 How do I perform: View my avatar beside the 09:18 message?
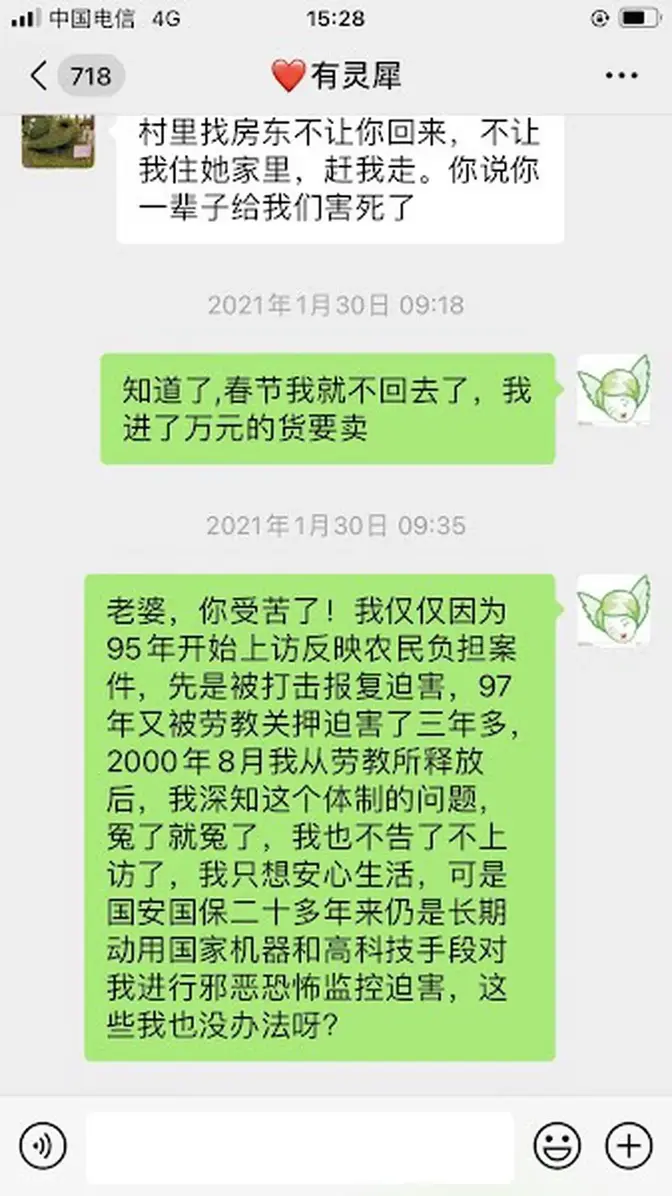coord(613,390)
